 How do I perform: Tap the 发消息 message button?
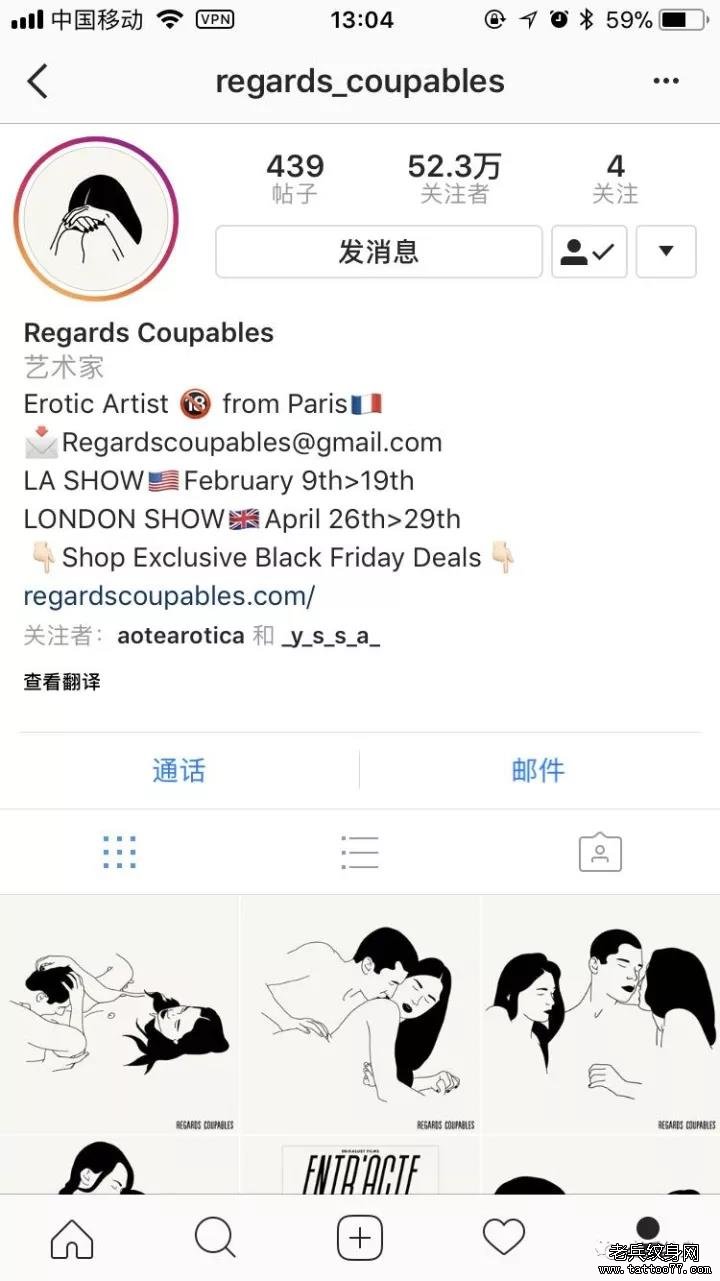coord(378,251)
